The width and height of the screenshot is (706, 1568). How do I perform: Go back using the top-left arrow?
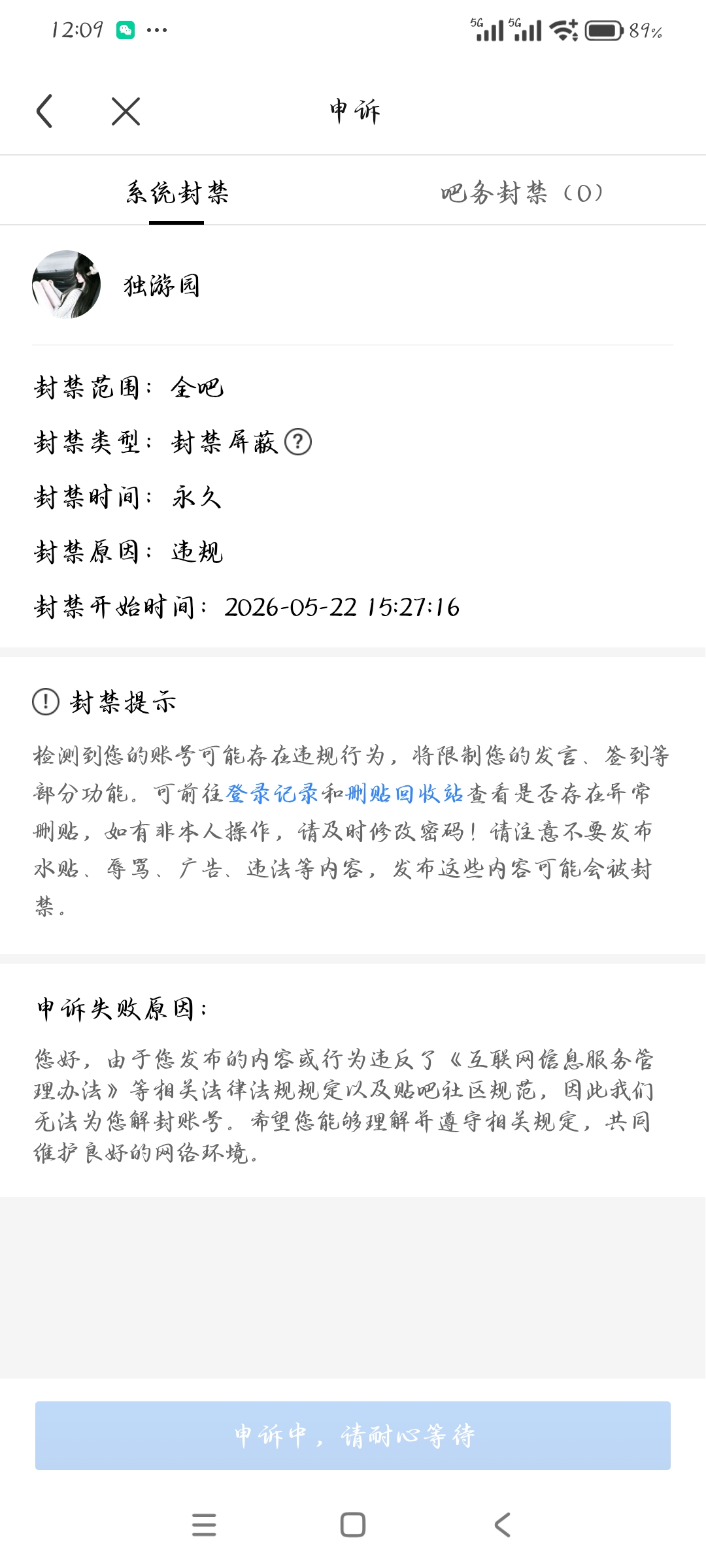[44, 111]
